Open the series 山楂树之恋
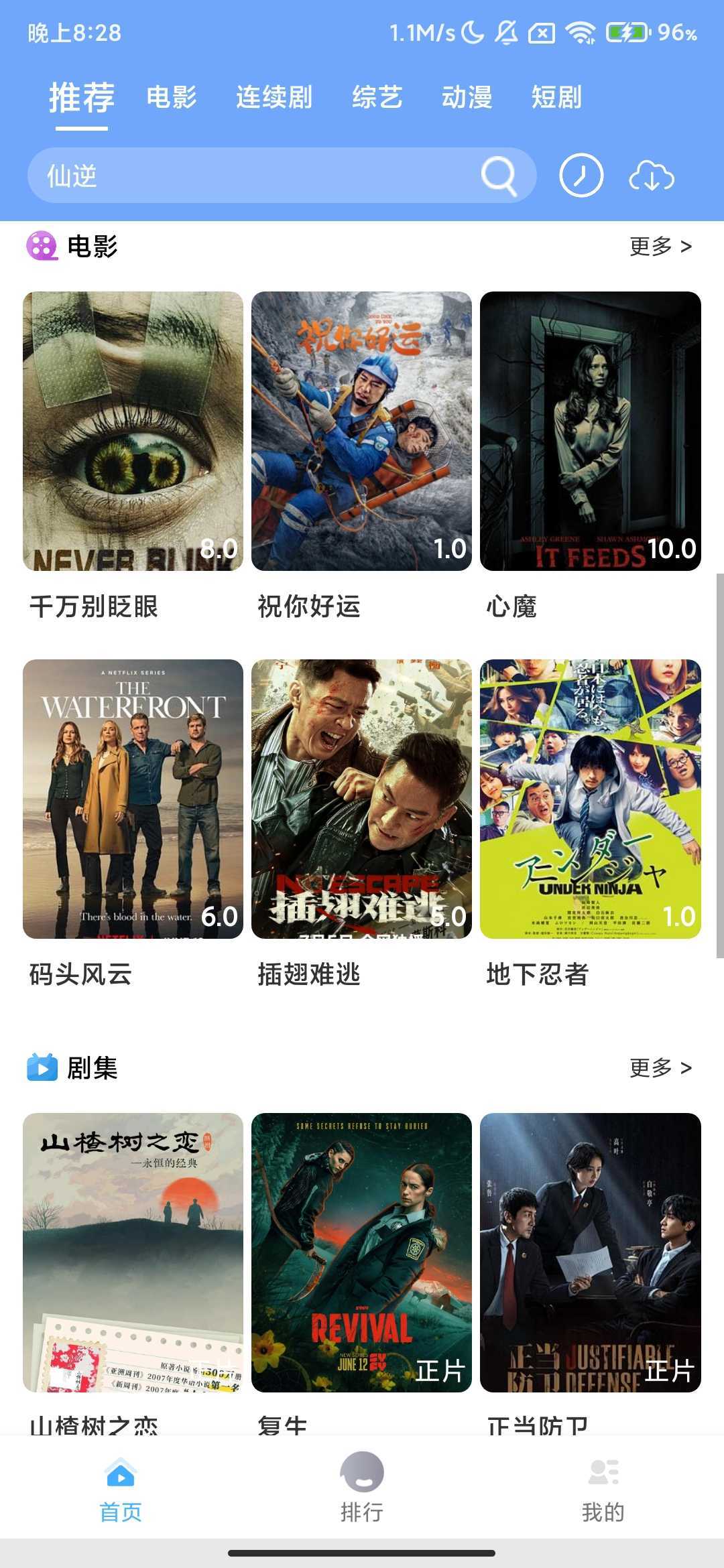The image size is (724, 1568). click(x=133, y=1252)
